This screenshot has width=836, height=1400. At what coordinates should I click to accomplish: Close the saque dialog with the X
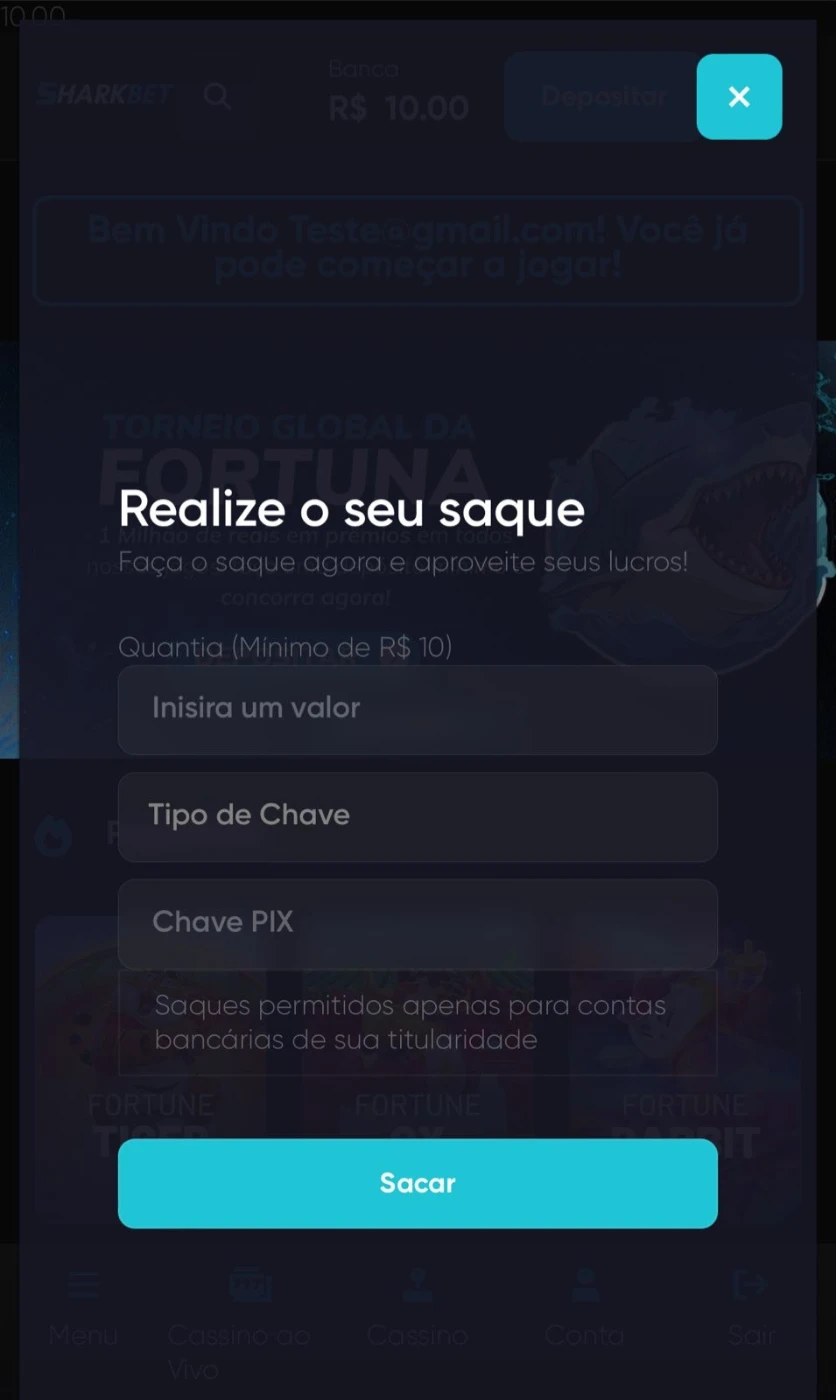[x=739, y=96]
